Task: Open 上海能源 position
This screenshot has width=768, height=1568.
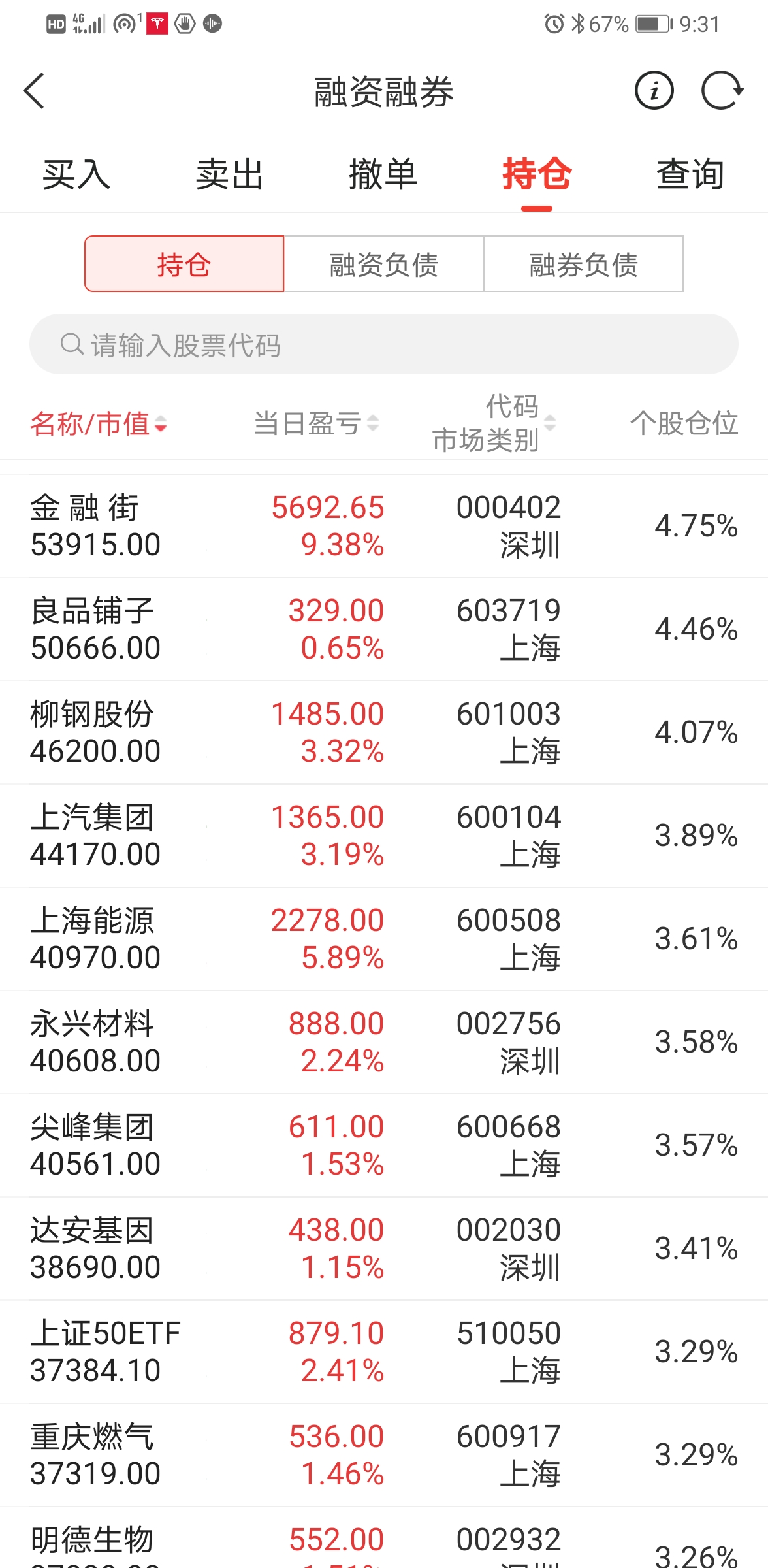Action: tap(384, 939)
